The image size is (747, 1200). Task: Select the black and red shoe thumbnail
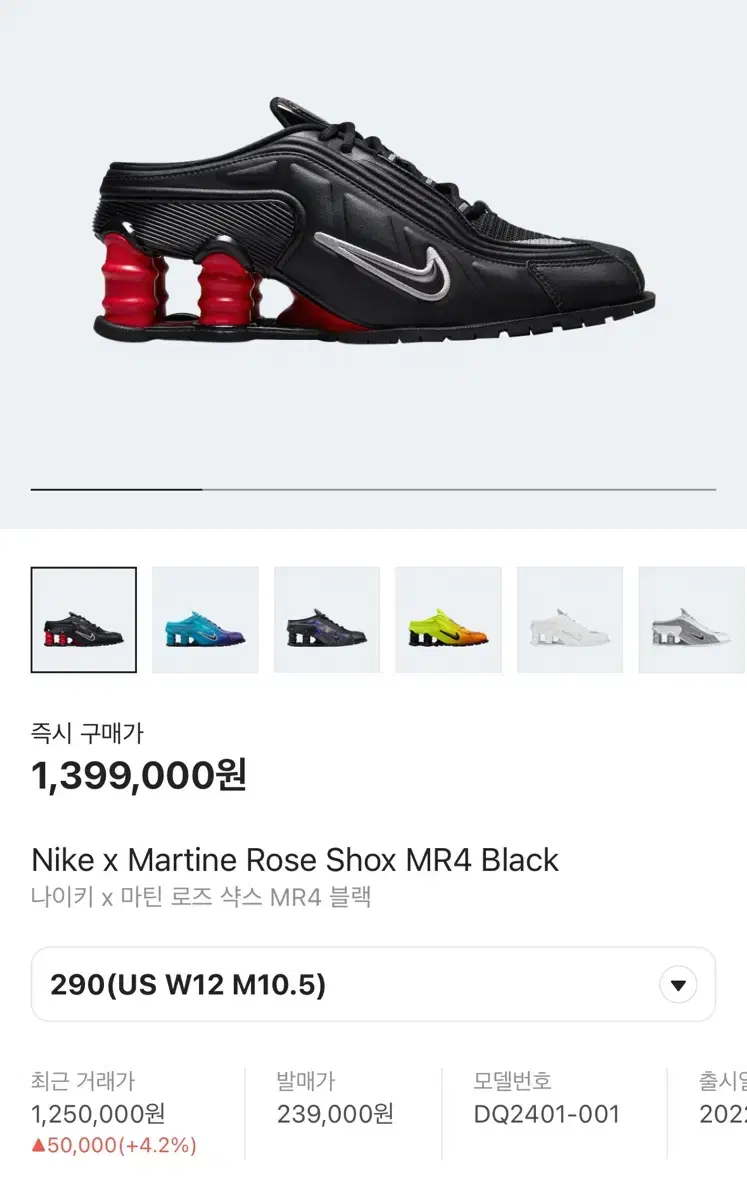(84, 620)
